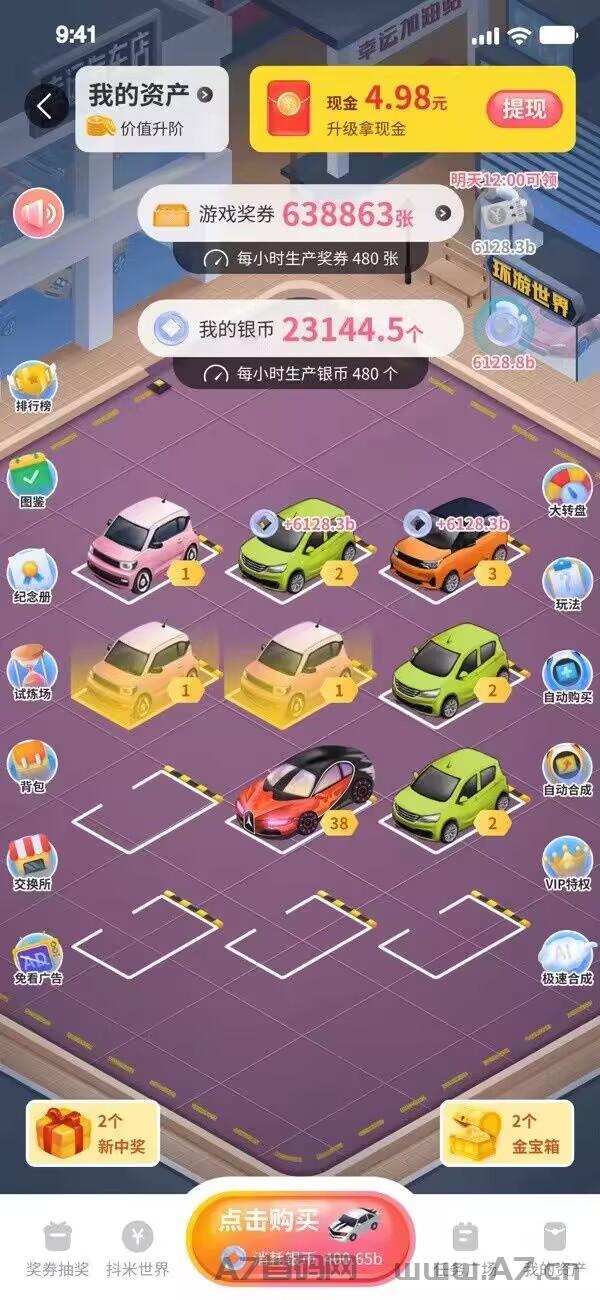Expand 游戏奖券 details arrow
The height and width of the screenshot is (1300, 600).
tap(443, 213)
